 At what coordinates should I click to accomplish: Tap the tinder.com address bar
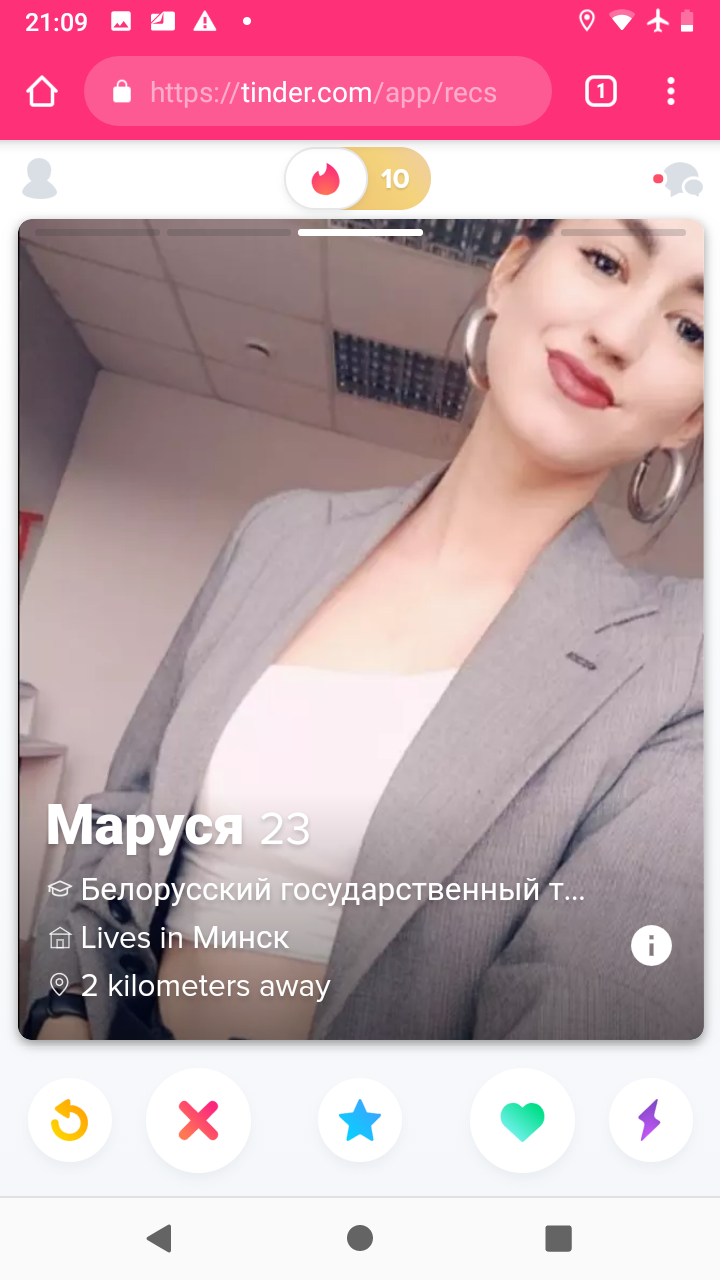pos(318,92)
